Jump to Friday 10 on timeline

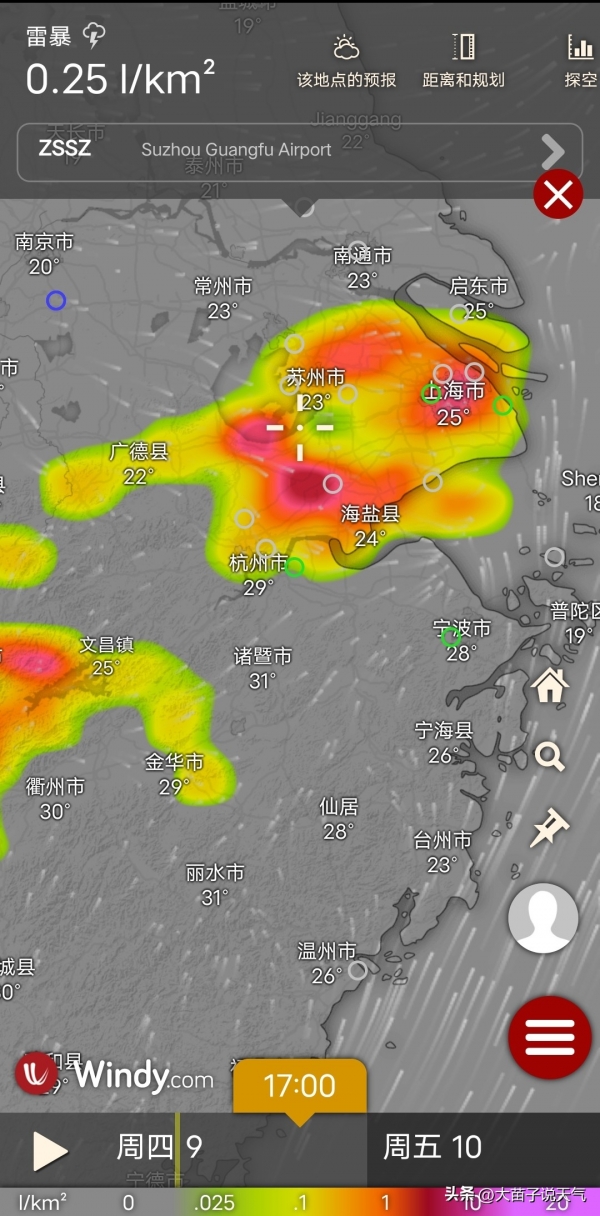(432, 1147)
